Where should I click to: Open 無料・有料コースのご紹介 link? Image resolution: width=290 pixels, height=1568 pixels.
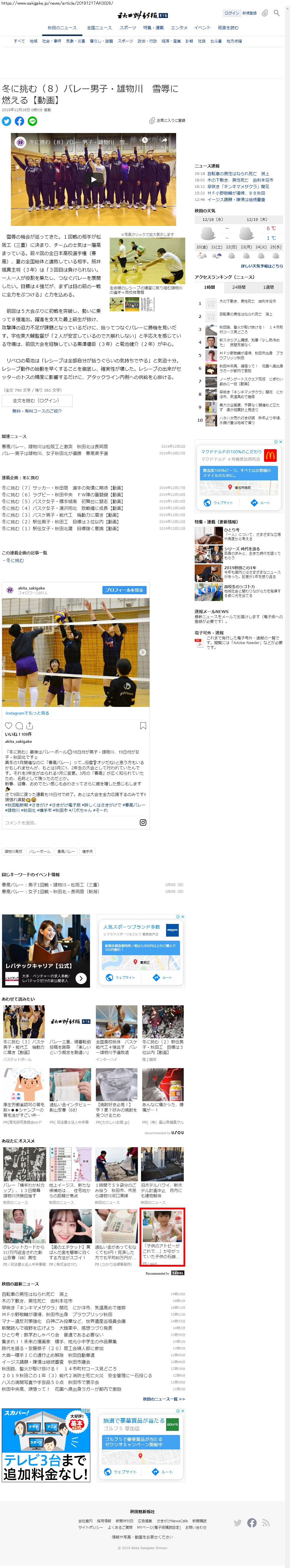click(x=37, y=411)
